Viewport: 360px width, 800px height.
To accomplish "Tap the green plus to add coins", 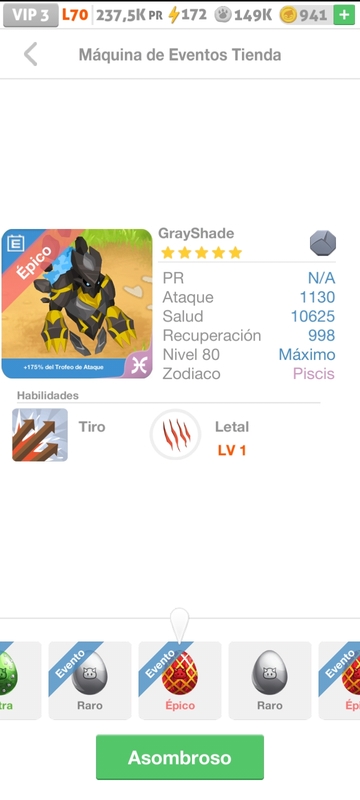I will pyautogui.click(x=344, y=15).
